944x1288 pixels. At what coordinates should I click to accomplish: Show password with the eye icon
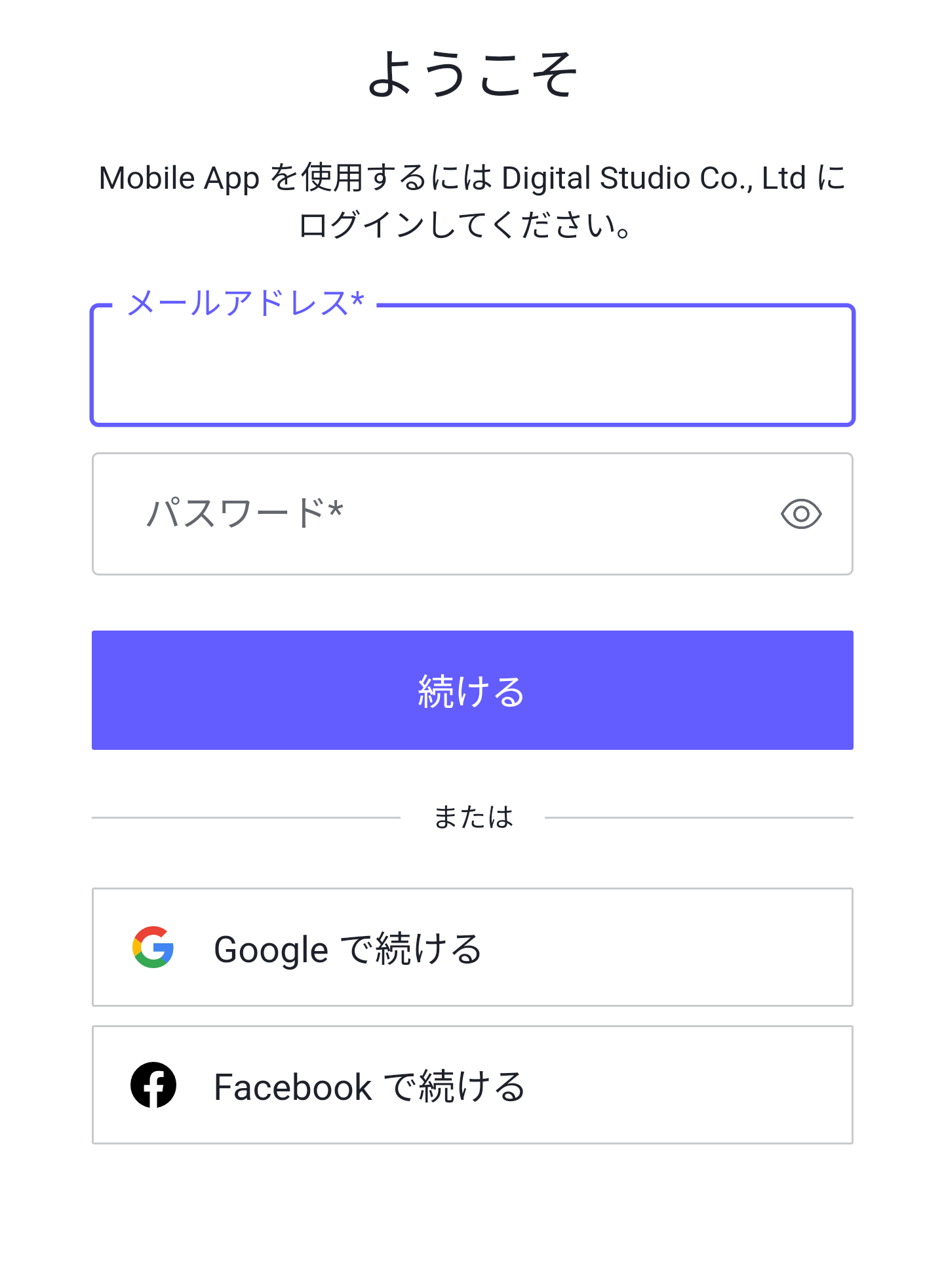pos(800,514)
